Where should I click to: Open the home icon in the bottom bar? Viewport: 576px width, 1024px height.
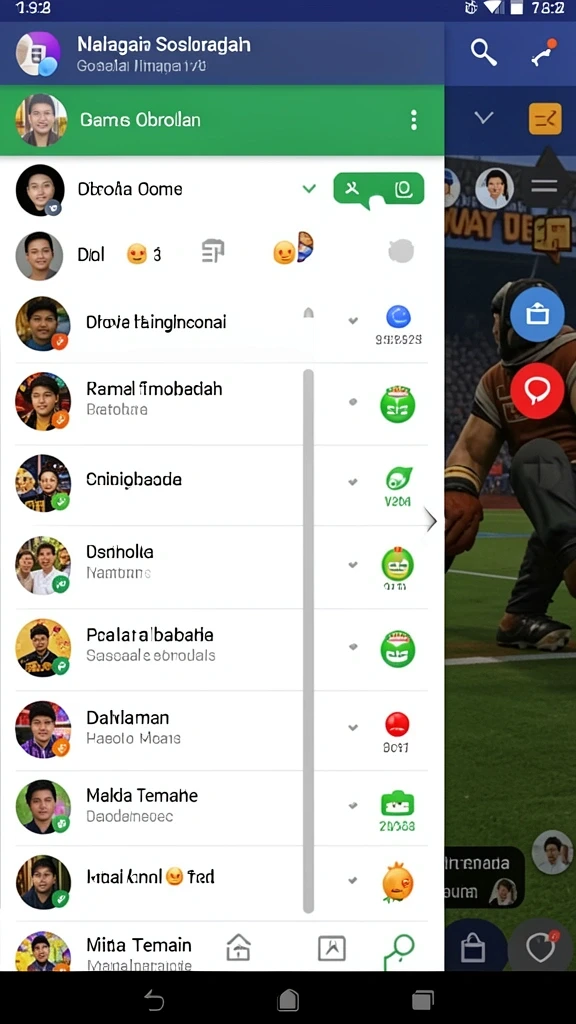238,947
